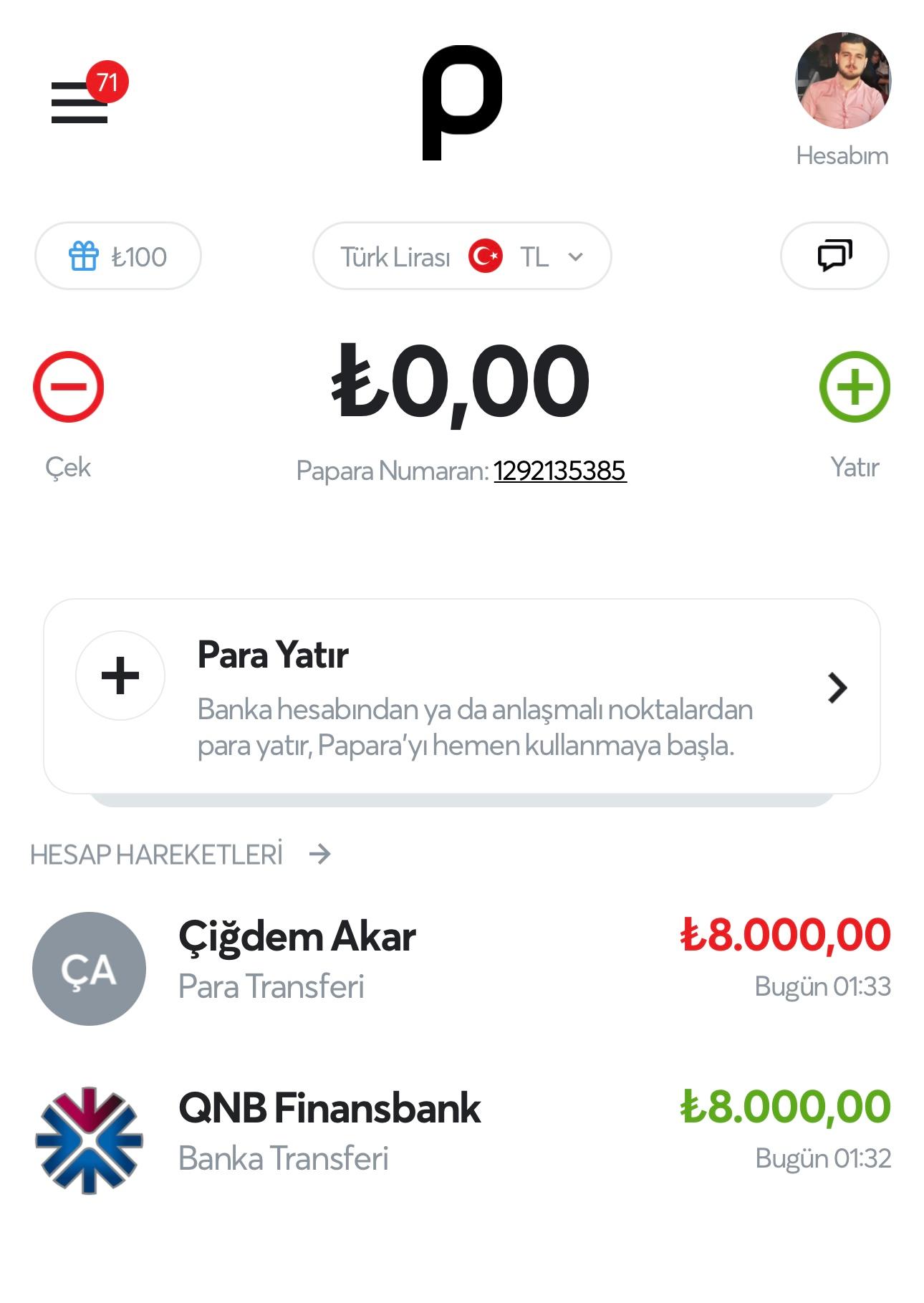Tap the underlined Papara number 1292135385
This screenshot has width=924, height=1303.
pyautogui.click(x=559, y=471)
